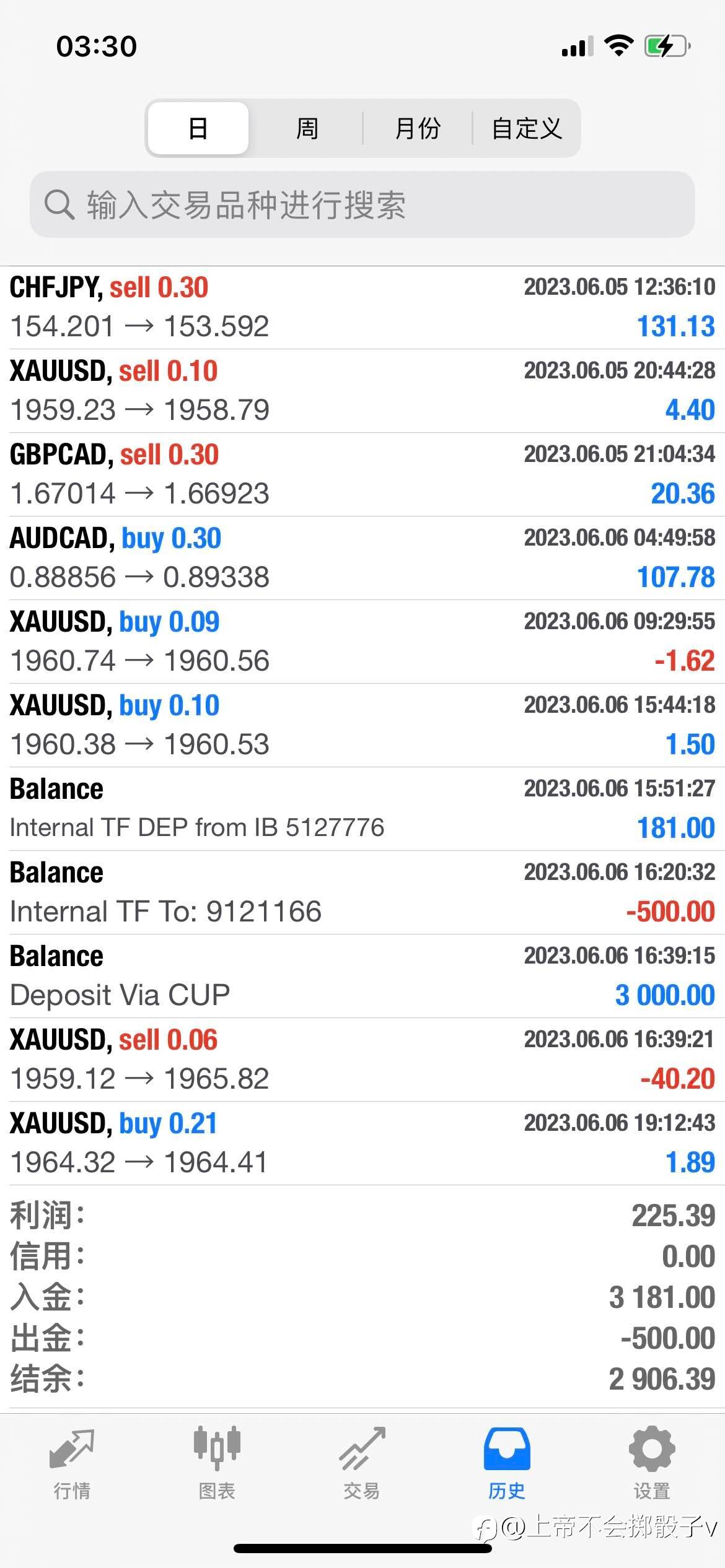The width and height of the screenshot is (725, 1568).
Task: Open the 历史 history tab
Action: point(507,1463)
